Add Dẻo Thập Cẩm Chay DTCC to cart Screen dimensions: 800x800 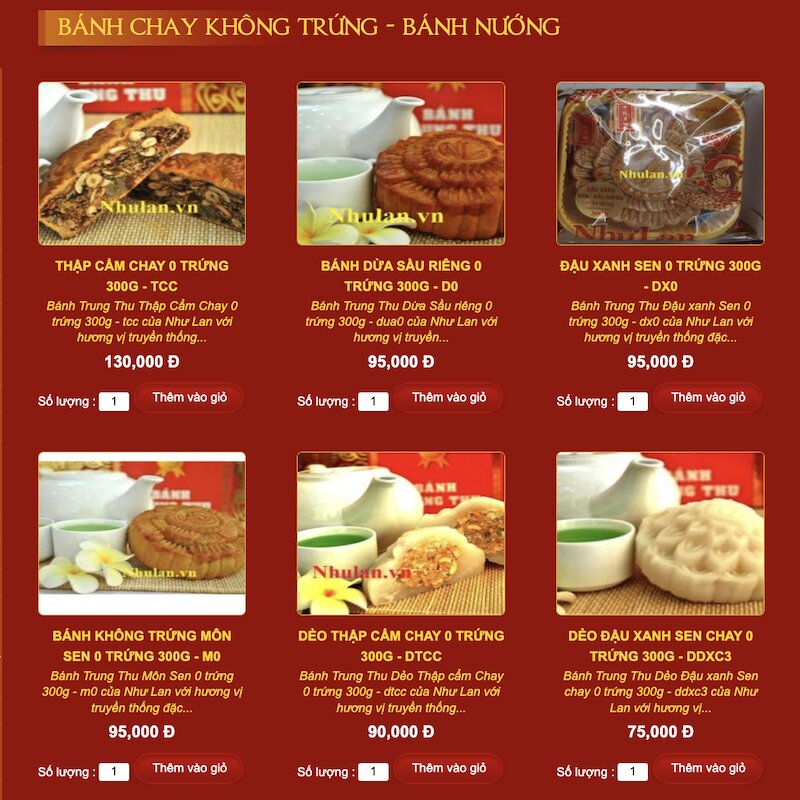(448, 769)
